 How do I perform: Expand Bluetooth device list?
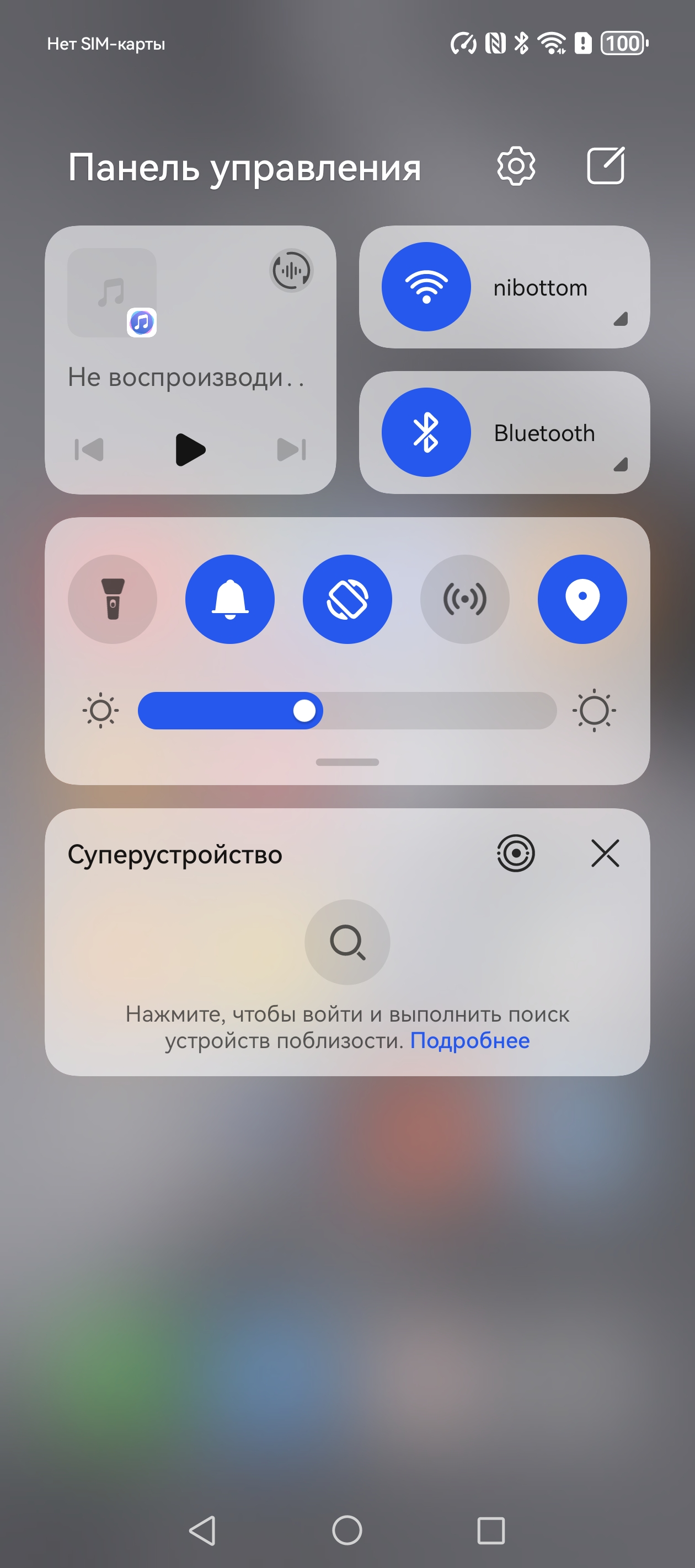(620, 465)
